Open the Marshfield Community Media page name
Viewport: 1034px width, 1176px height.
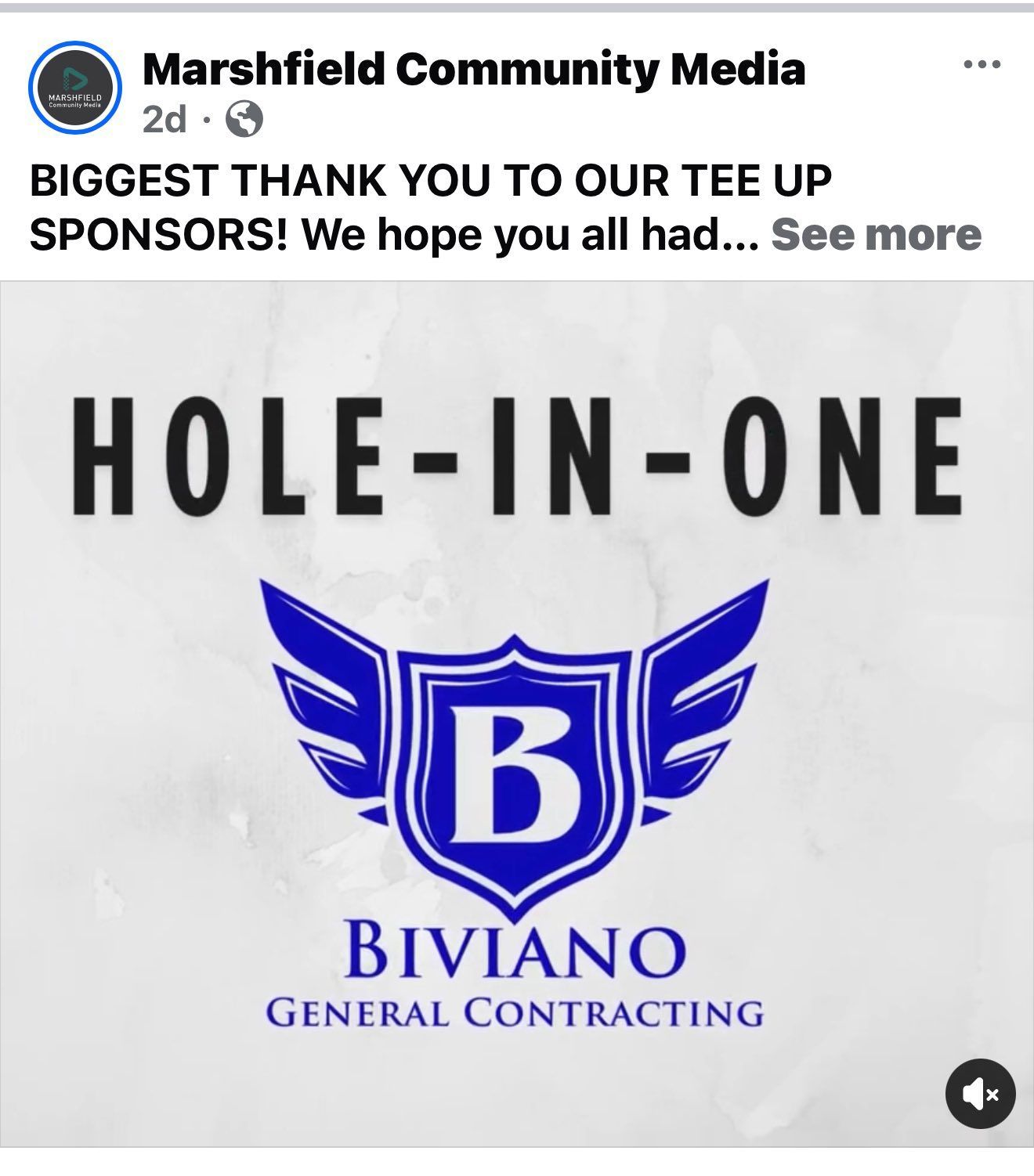coord(474,70)
